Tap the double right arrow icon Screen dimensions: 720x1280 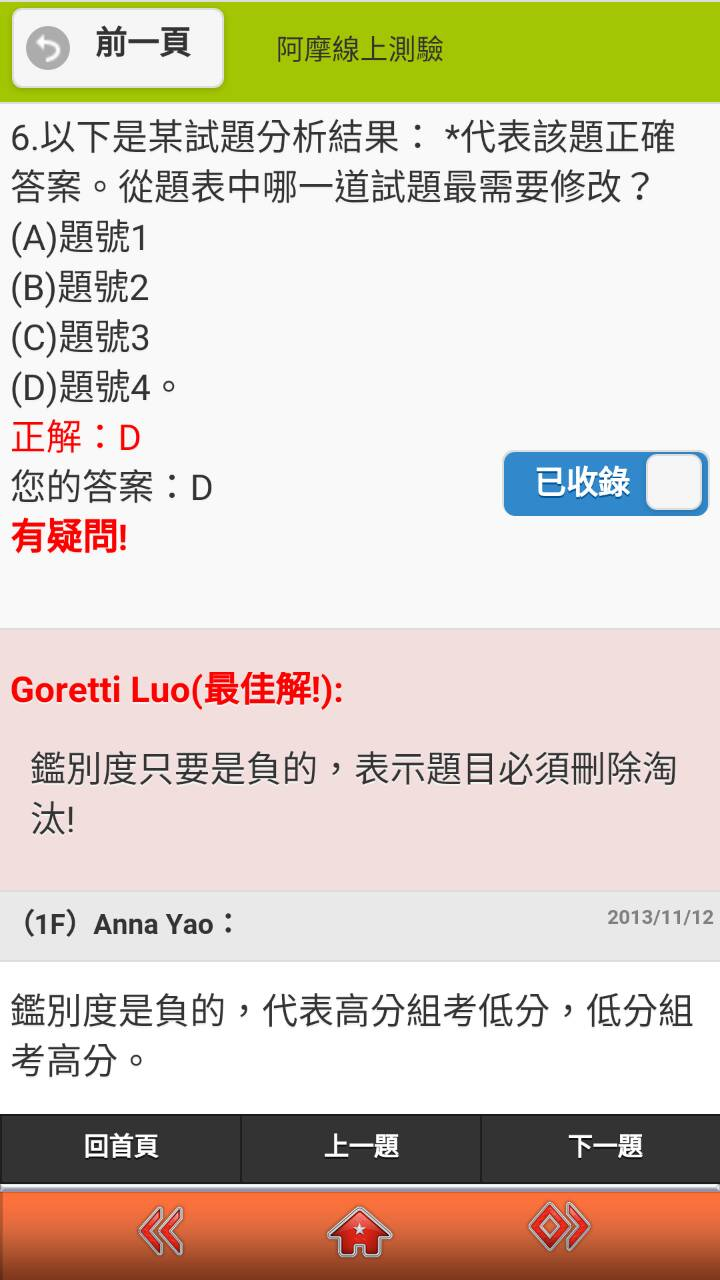point(558,1227)
